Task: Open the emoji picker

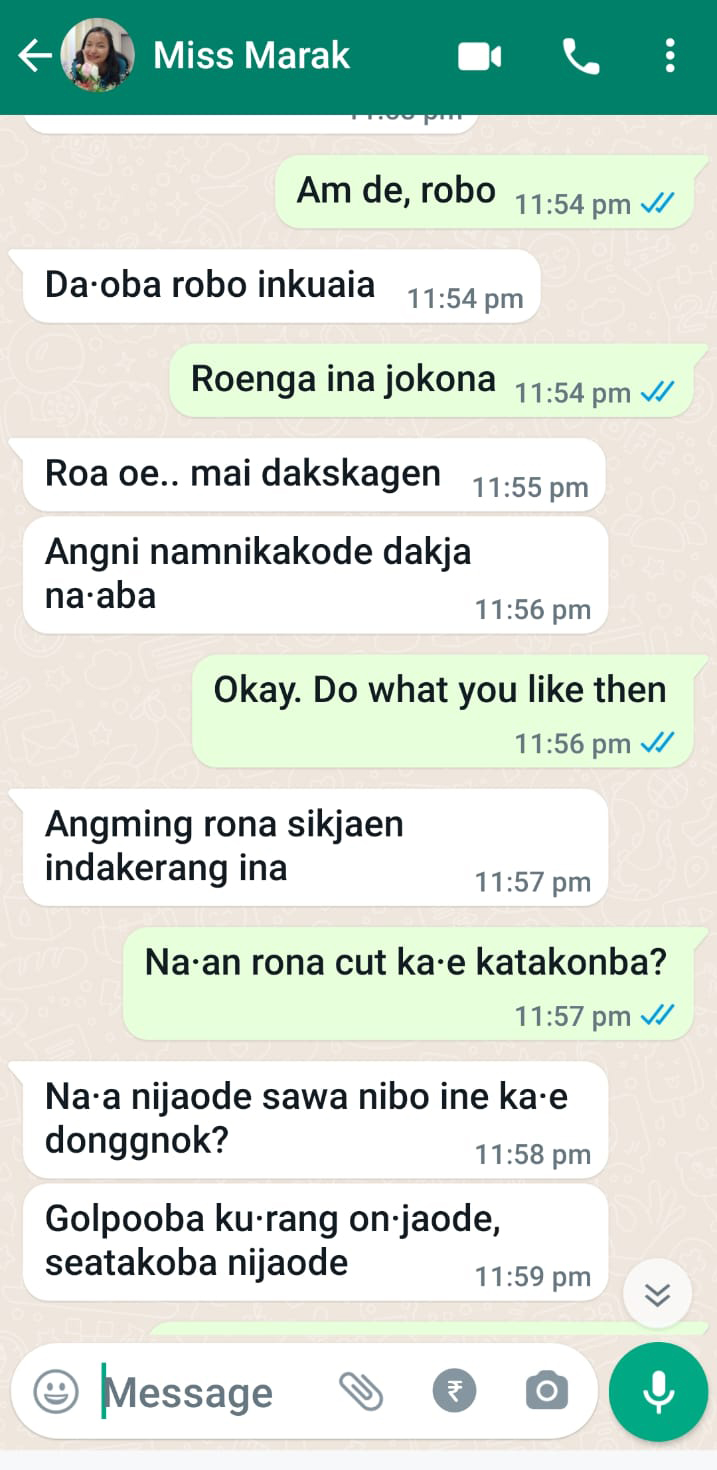Action: (56, 1391)
